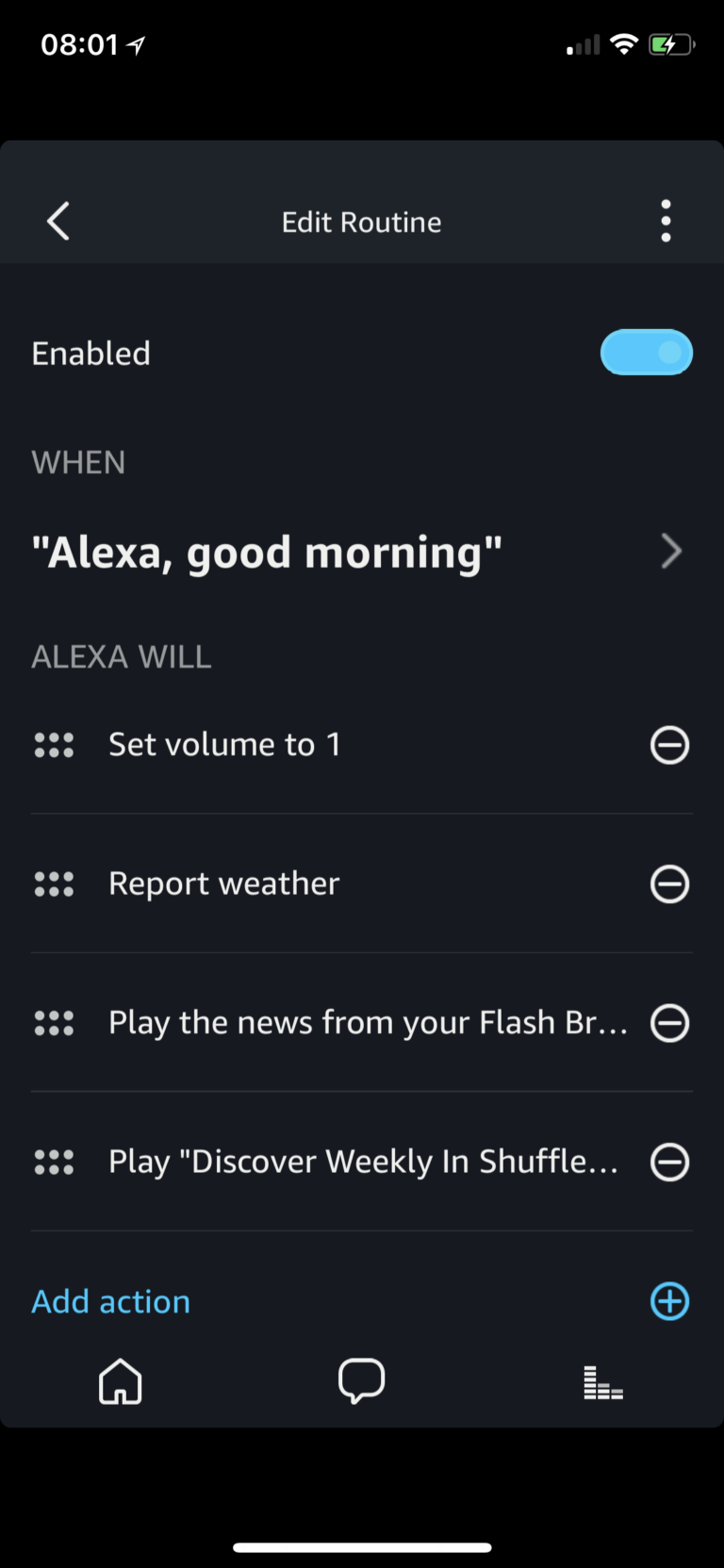Click the drag handle beside Set volume to 1
Viewport: 724px width, 1568px height.
54,745
